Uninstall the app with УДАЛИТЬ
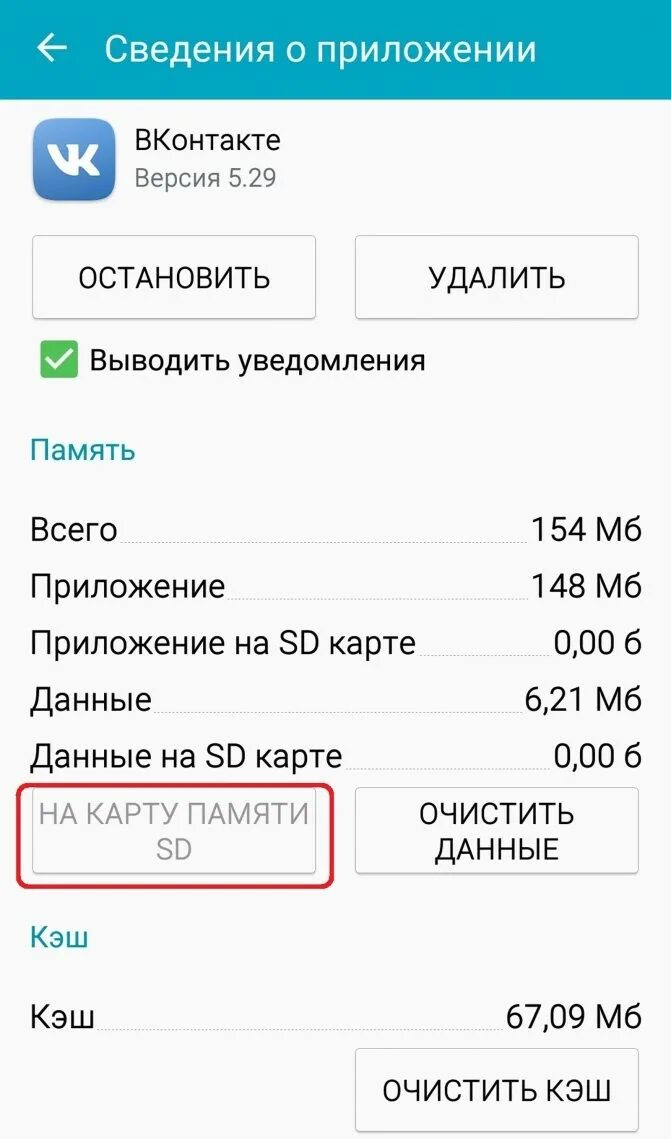Image resolution: width=671 pixels, height=1139 pixels. point(497,277)
